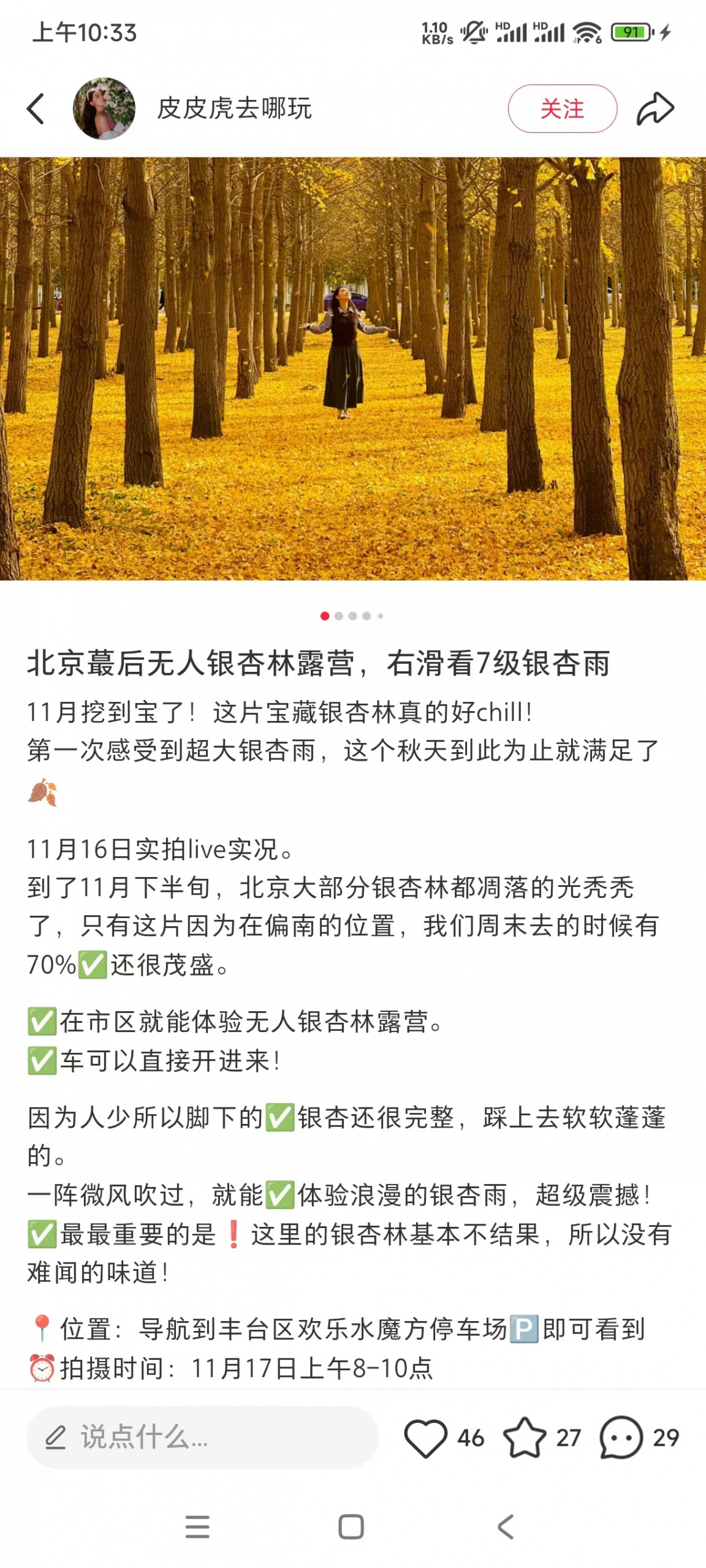706x1568 pixels.
Task: Open the ginkgo forest photo
Action: click(x=353, y=369)
